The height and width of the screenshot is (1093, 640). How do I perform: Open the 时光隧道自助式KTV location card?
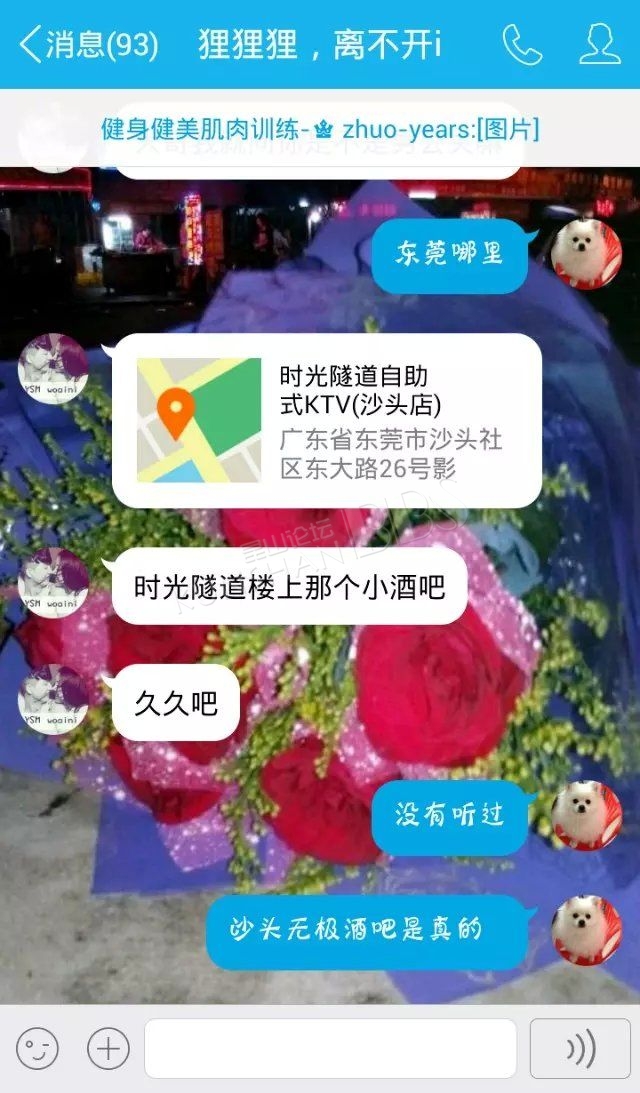[327, 421]
